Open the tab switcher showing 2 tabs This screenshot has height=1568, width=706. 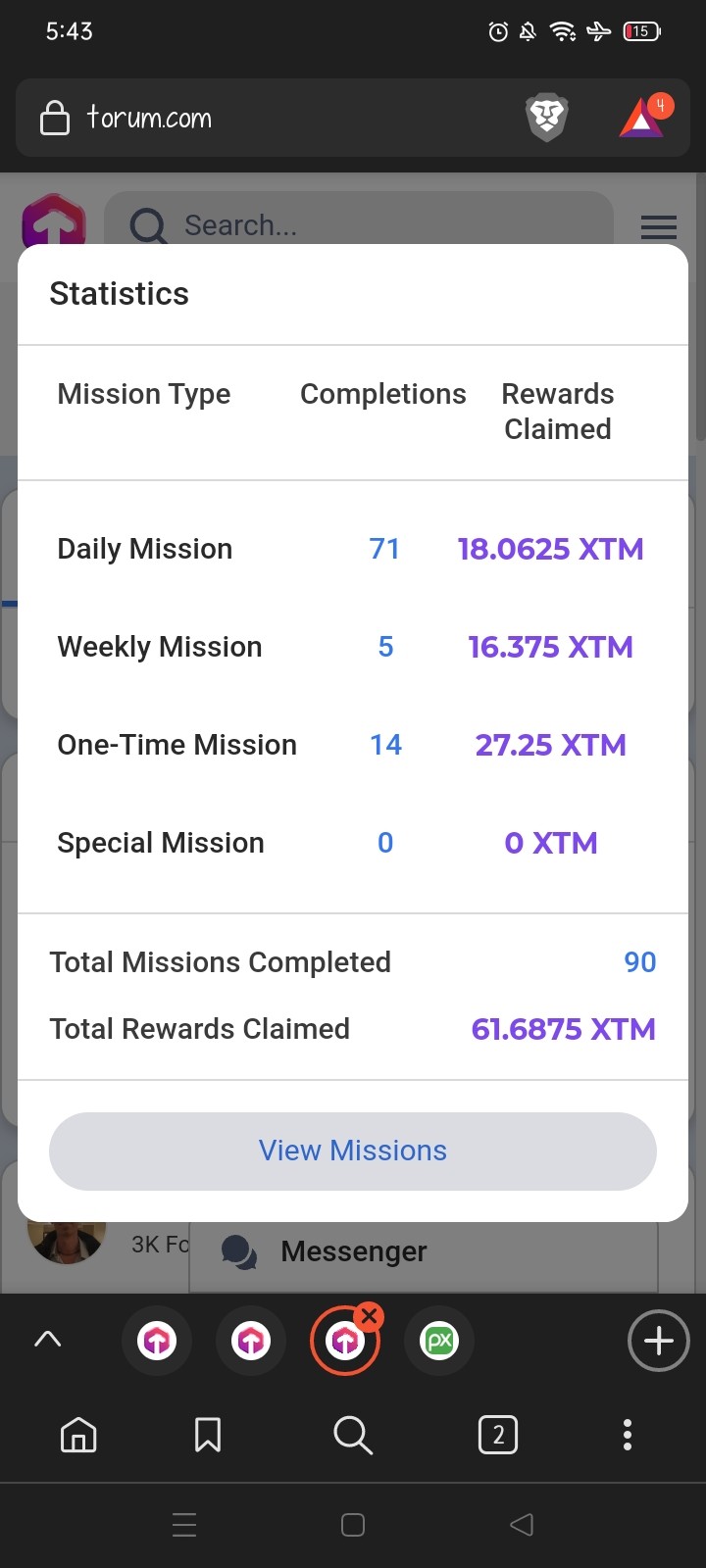[x=498, y=1435]
